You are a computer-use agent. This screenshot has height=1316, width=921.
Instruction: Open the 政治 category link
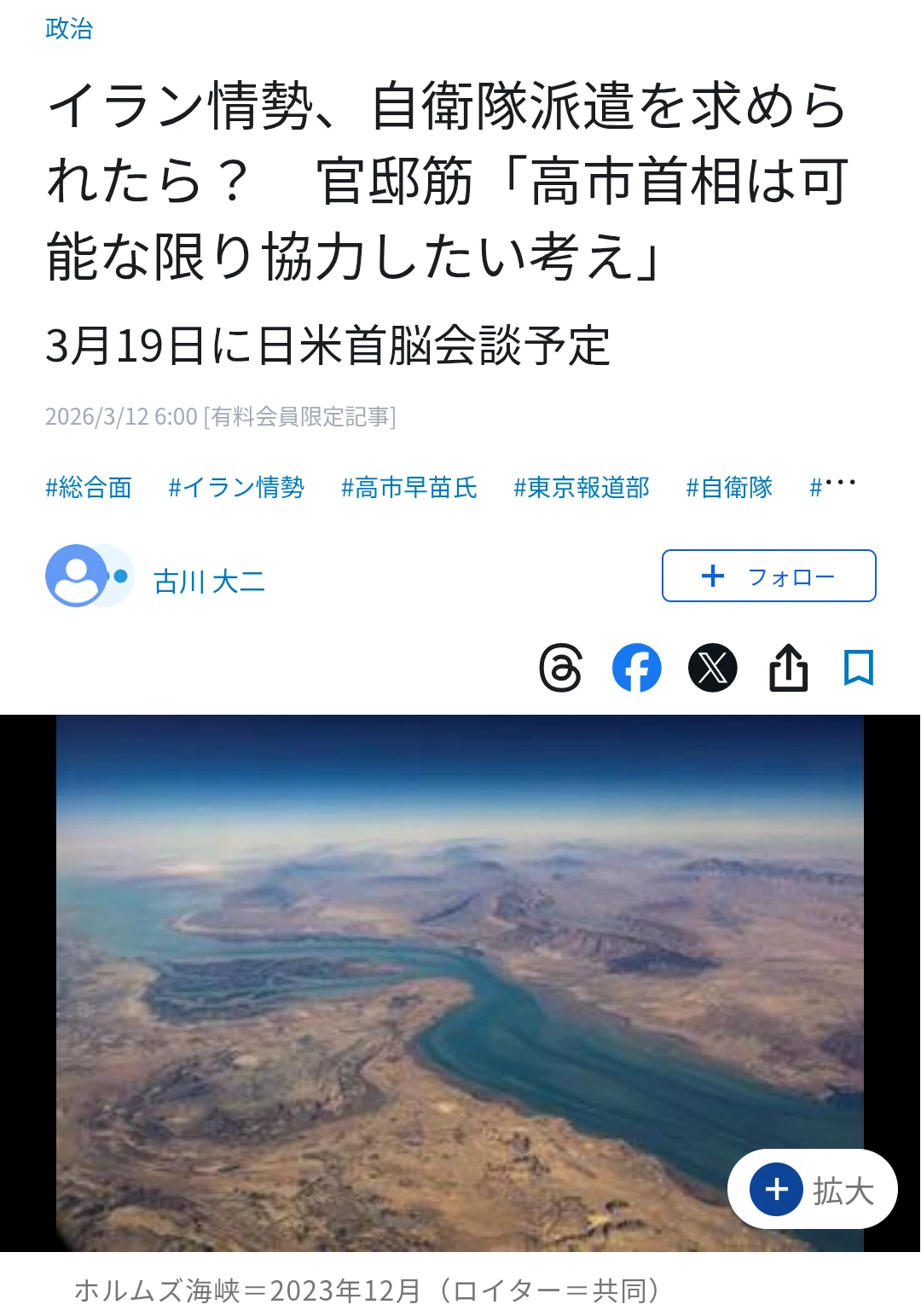[x=68, y=29]
